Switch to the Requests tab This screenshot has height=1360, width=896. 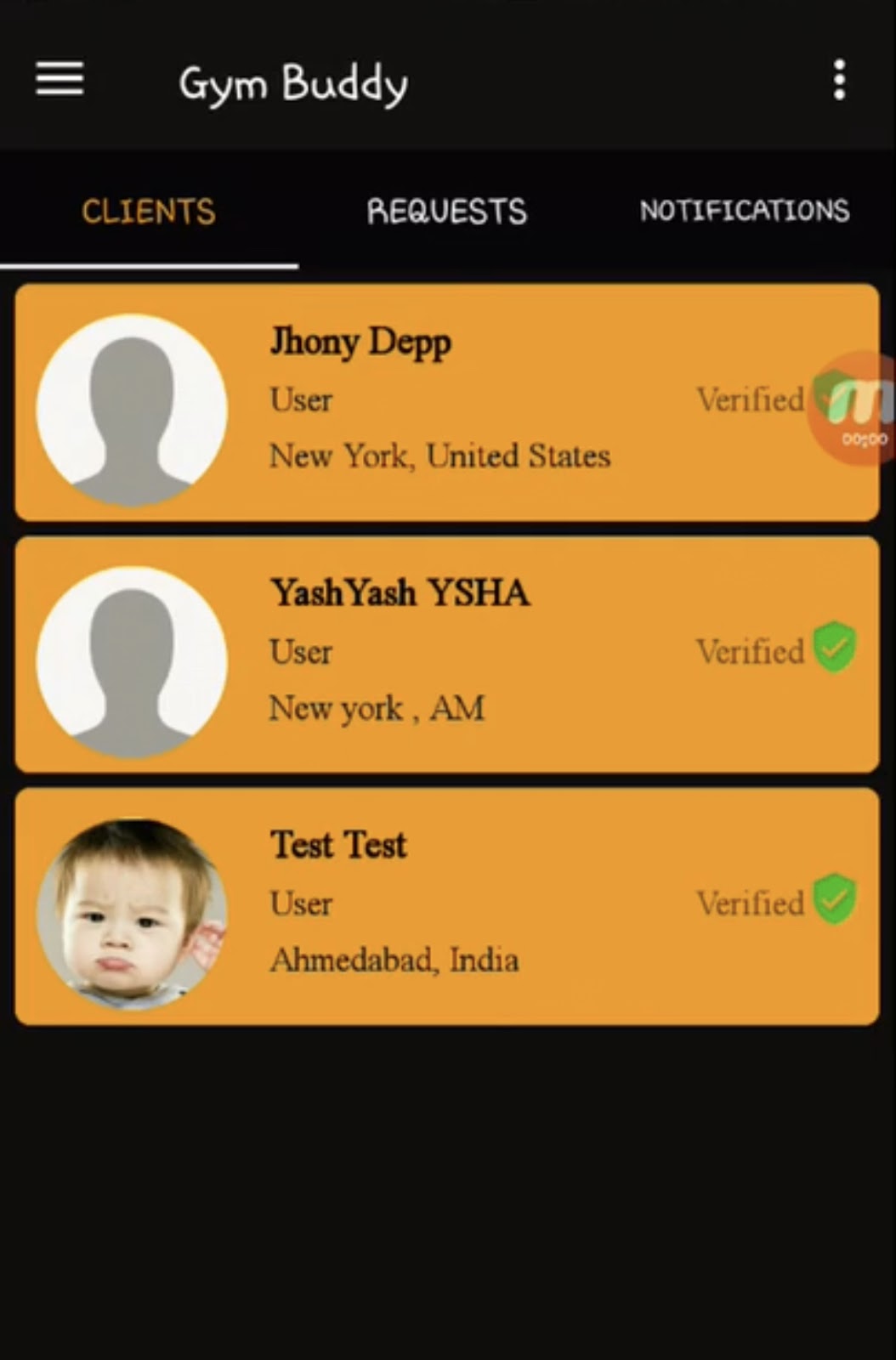(x=447, y=211)
